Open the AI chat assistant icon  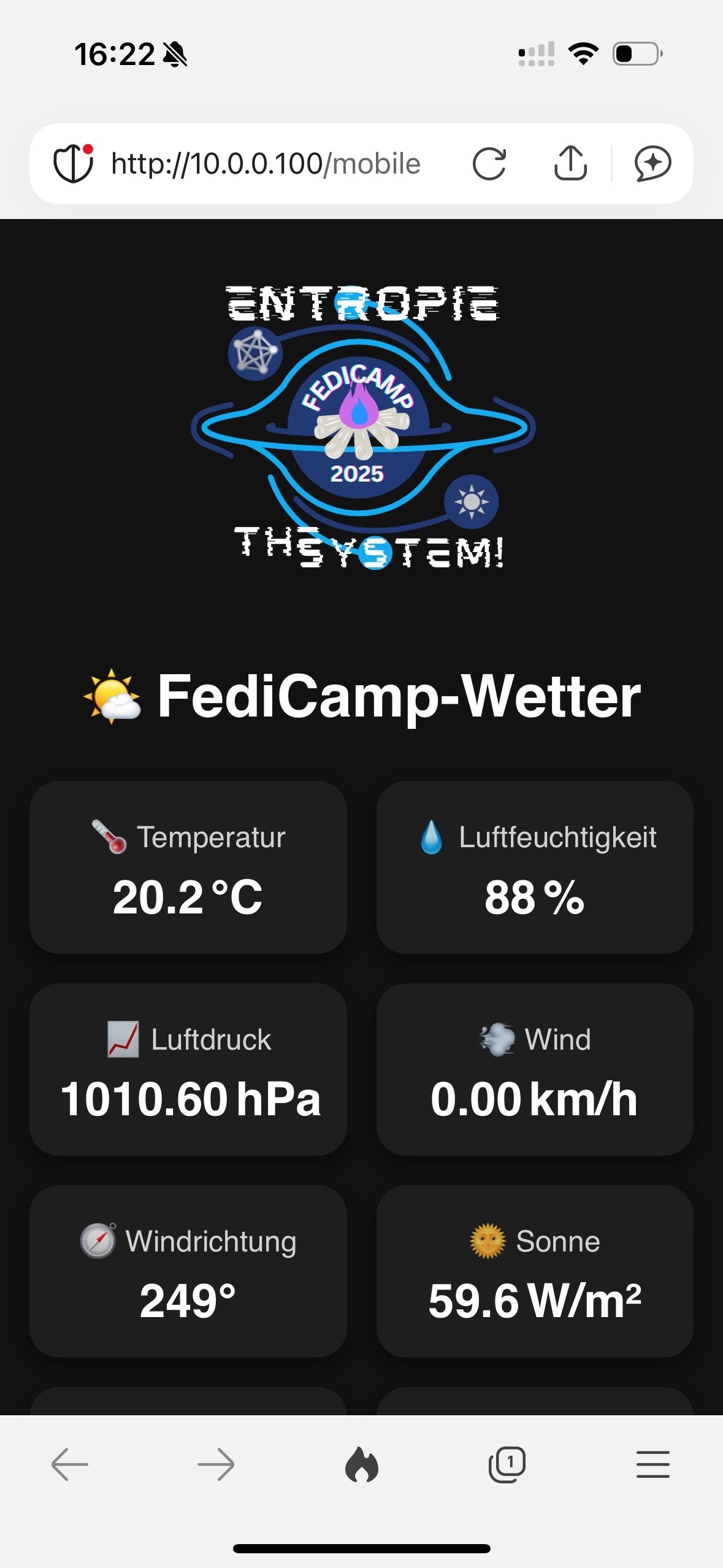[x=652, y=164]
